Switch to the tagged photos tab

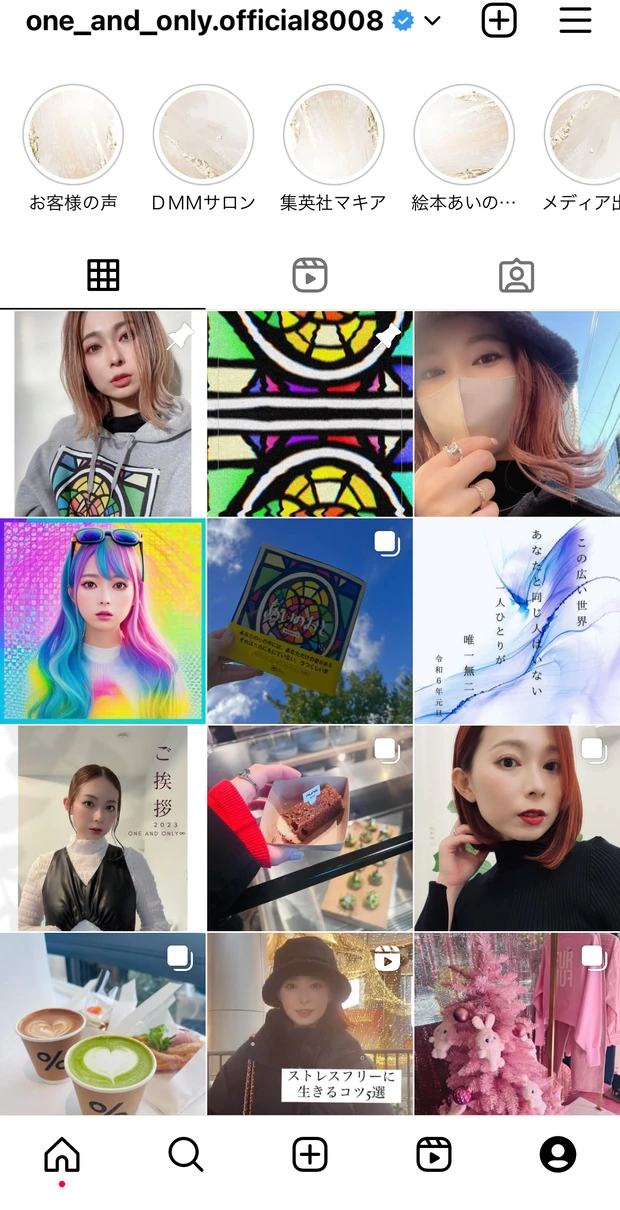(516, 275)
